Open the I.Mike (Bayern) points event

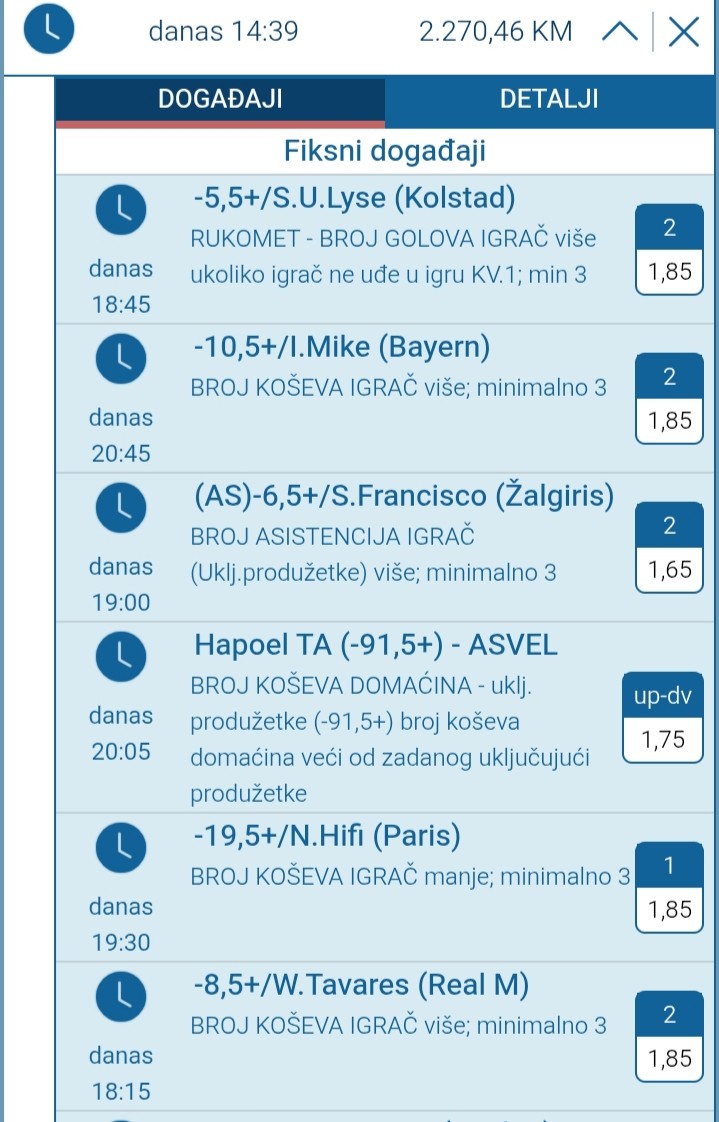342,348
